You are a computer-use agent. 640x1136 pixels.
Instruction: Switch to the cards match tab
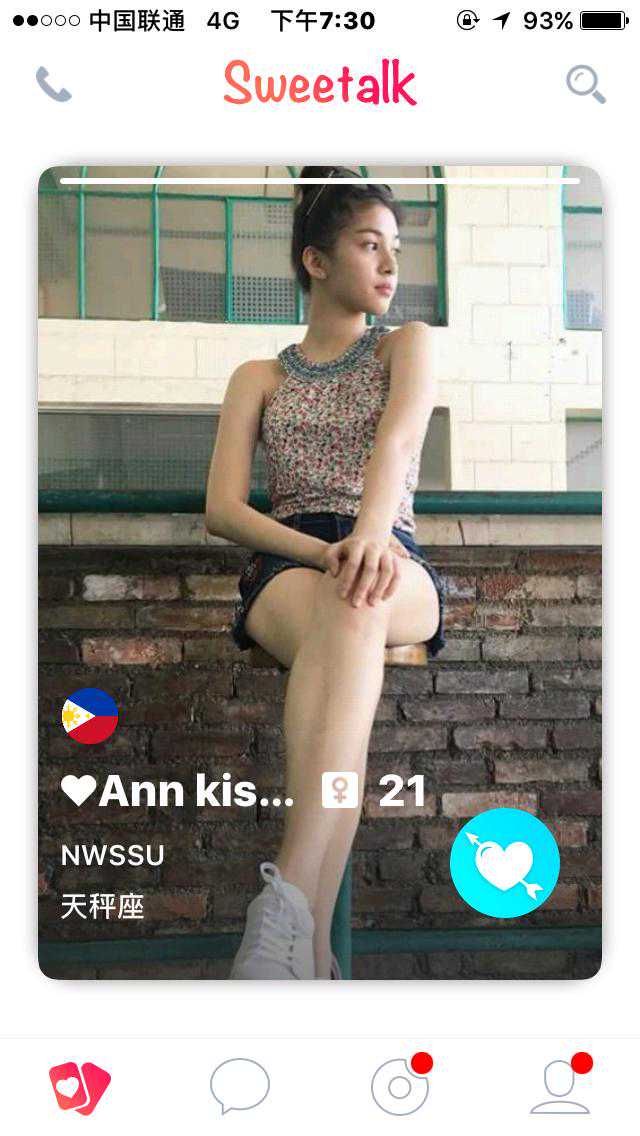point(80,1087)
